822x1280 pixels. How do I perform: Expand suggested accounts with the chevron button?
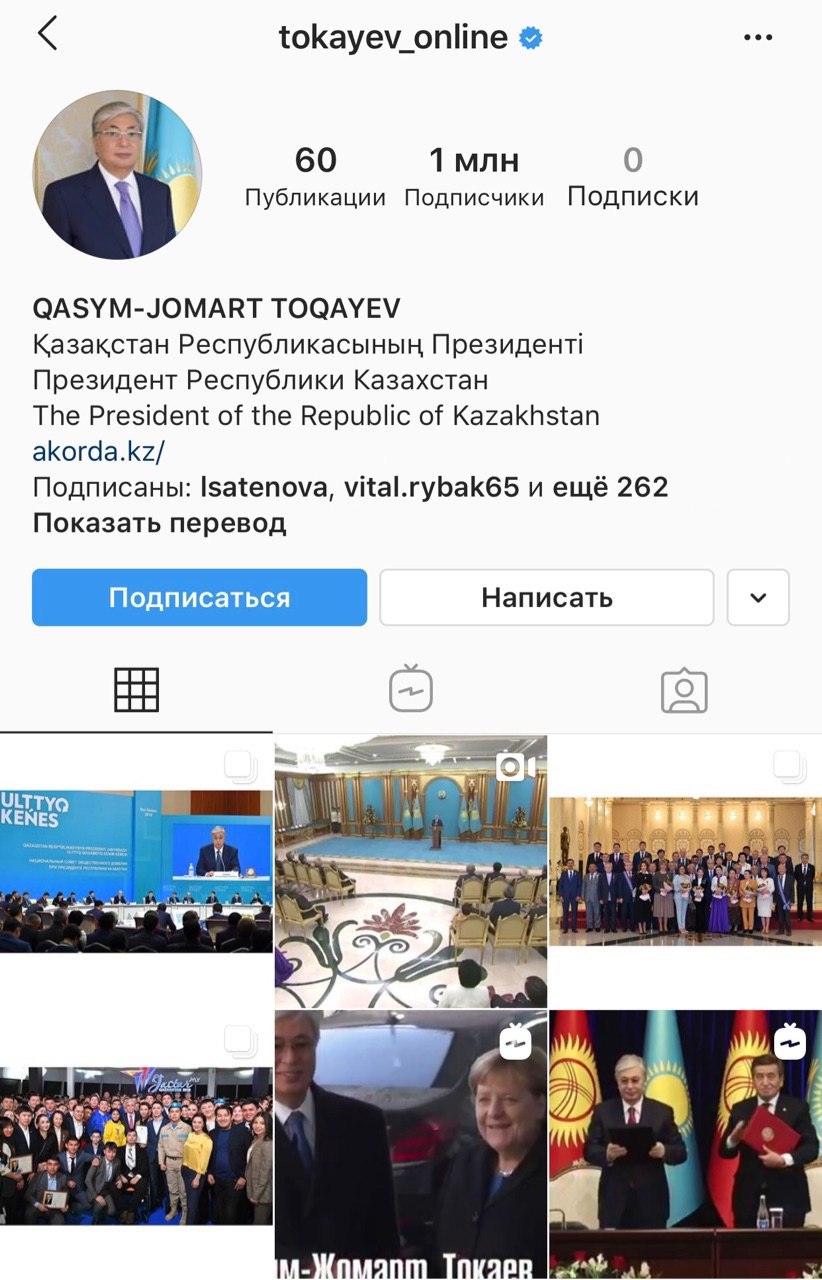pyautogui.click(x=758, y=597)
